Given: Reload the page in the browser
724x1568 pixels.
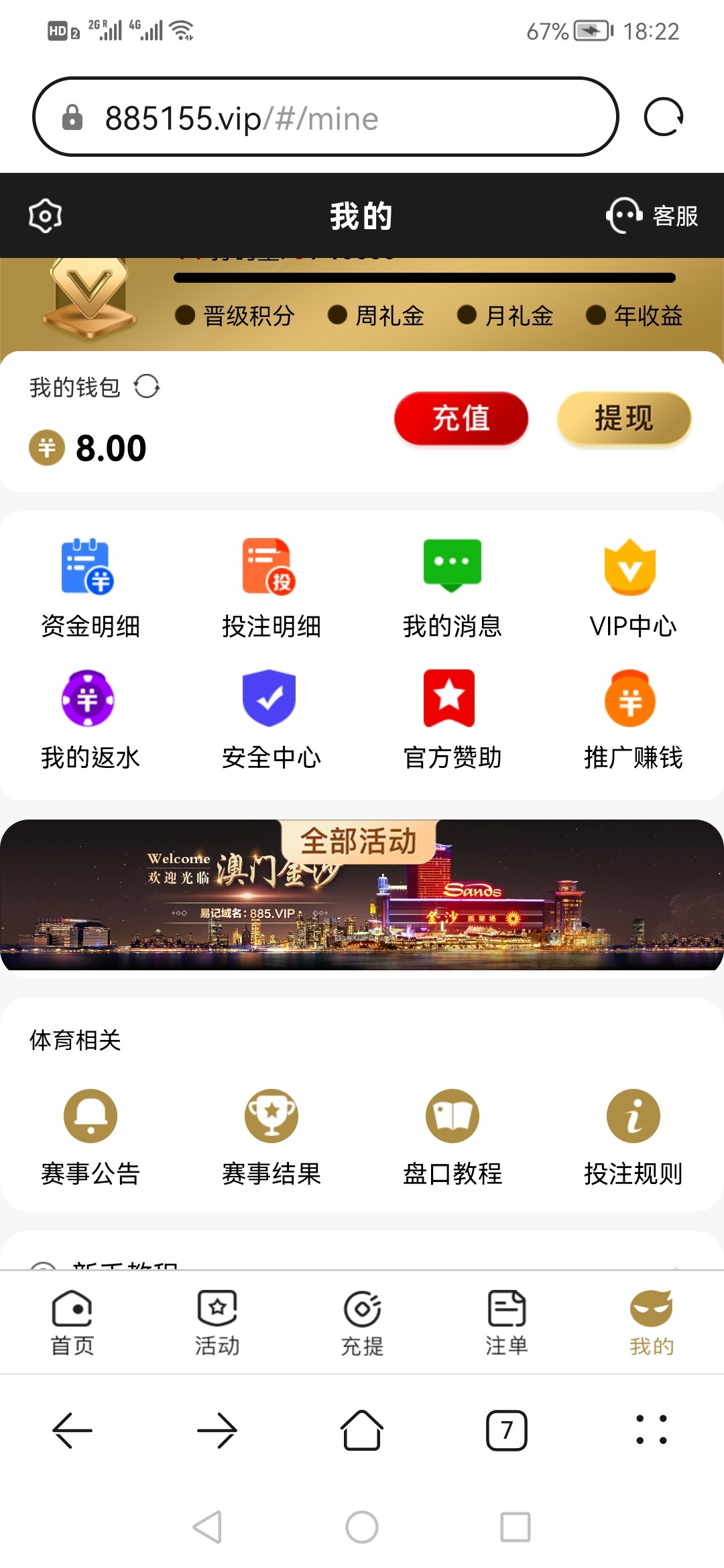Looking at the screenshot, I should 663,117.
